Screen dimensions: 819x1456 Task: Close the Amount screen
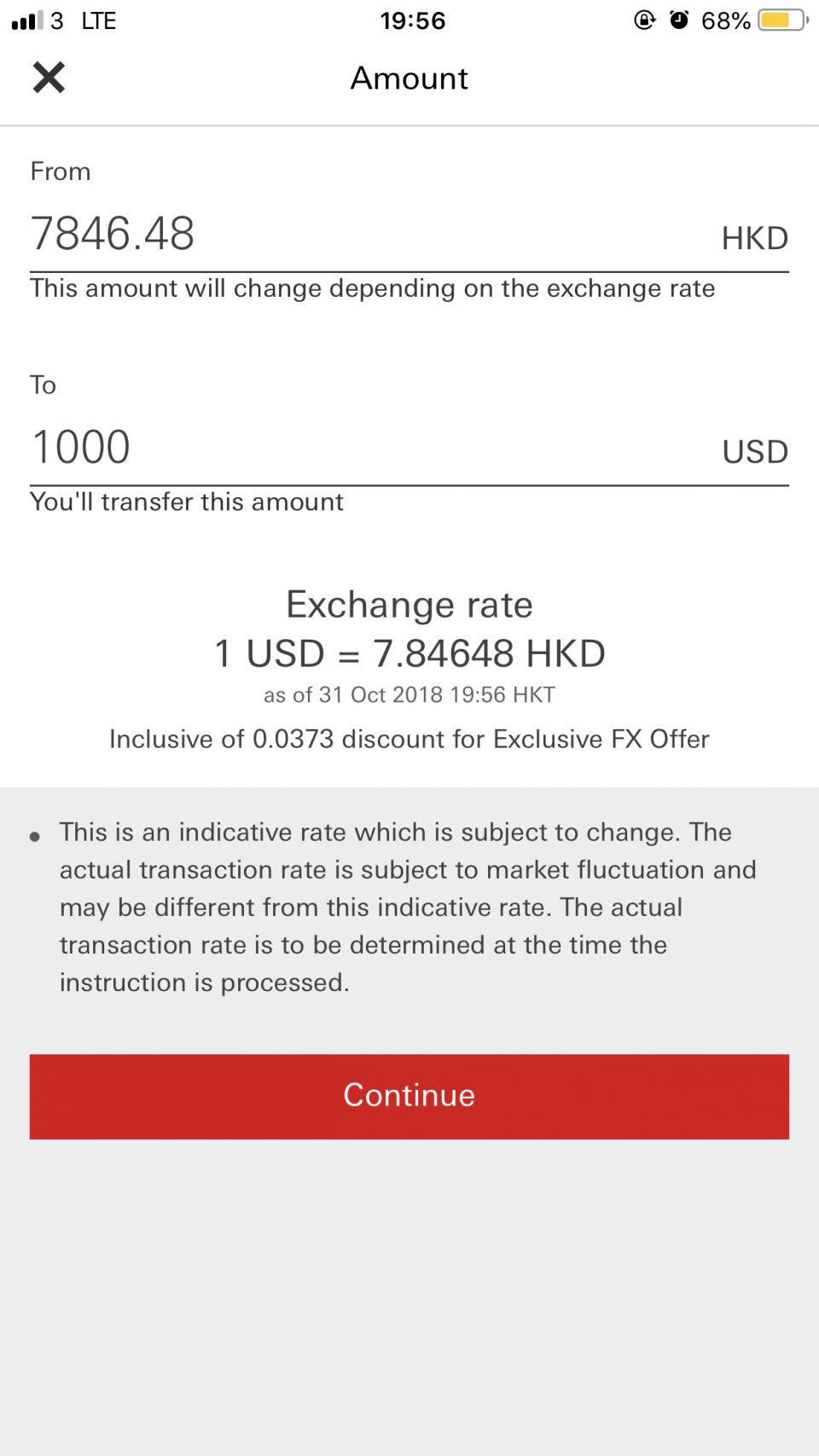49,78
